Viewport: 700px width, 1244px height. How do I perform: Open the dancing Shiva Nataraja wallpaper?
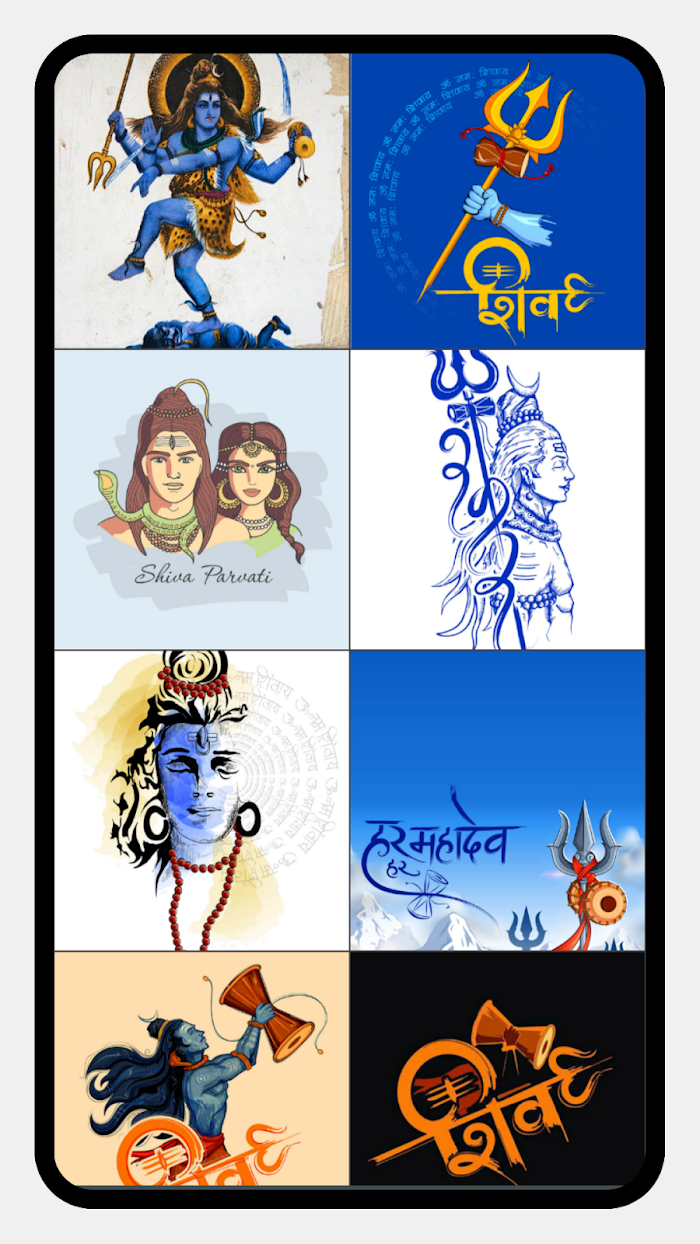point(202,201)
